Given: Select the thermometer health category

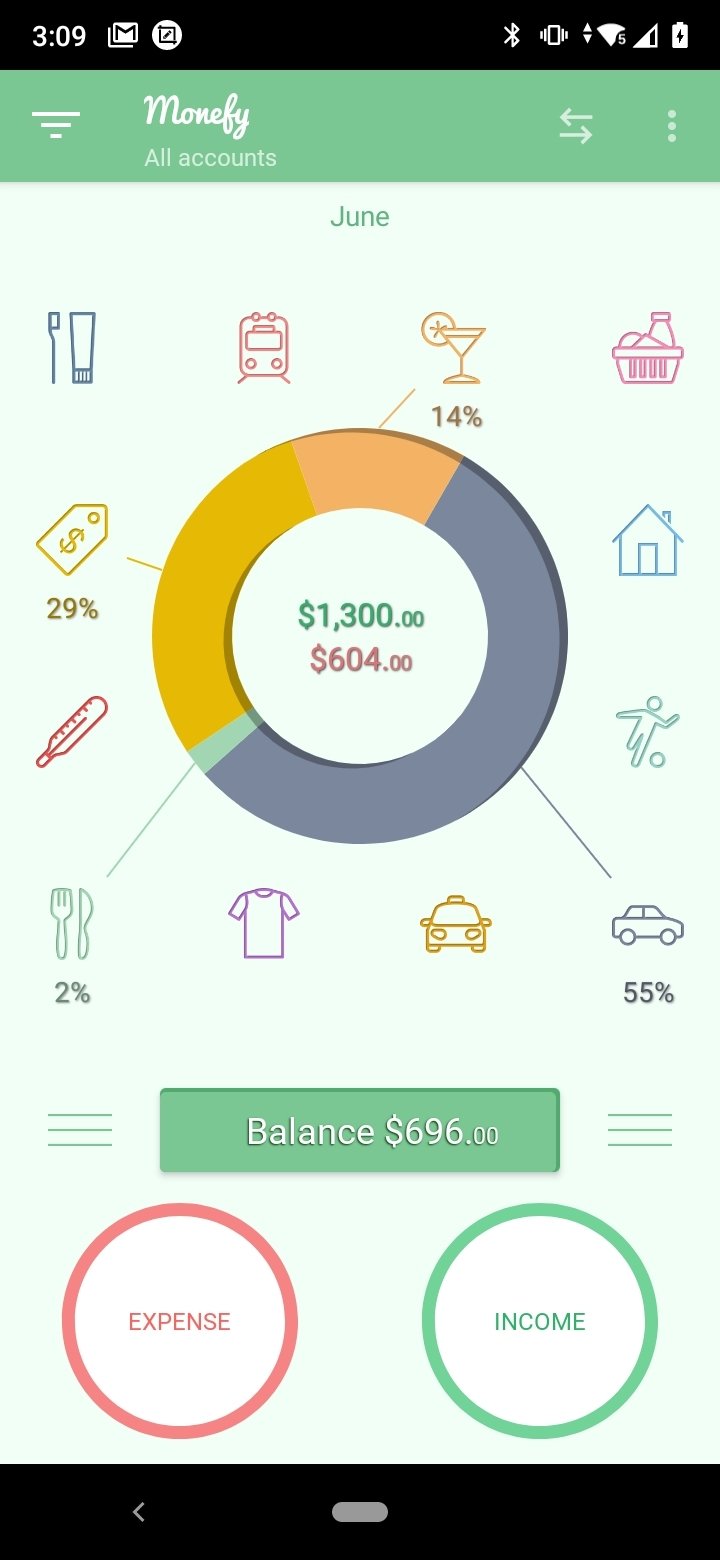Looking at the screenshot, I should (x=72, y=732).
